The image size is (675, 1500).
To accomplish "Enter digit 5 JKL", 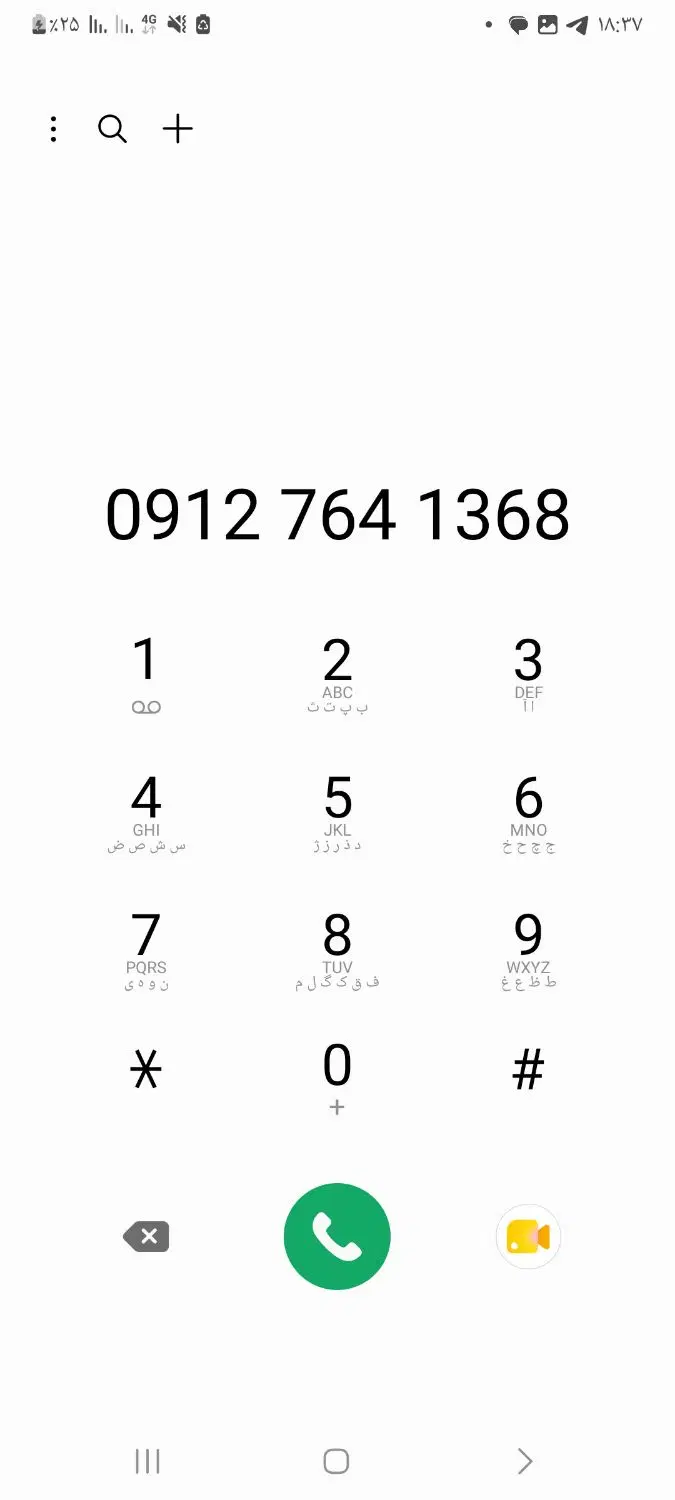I will click(337, 813).
